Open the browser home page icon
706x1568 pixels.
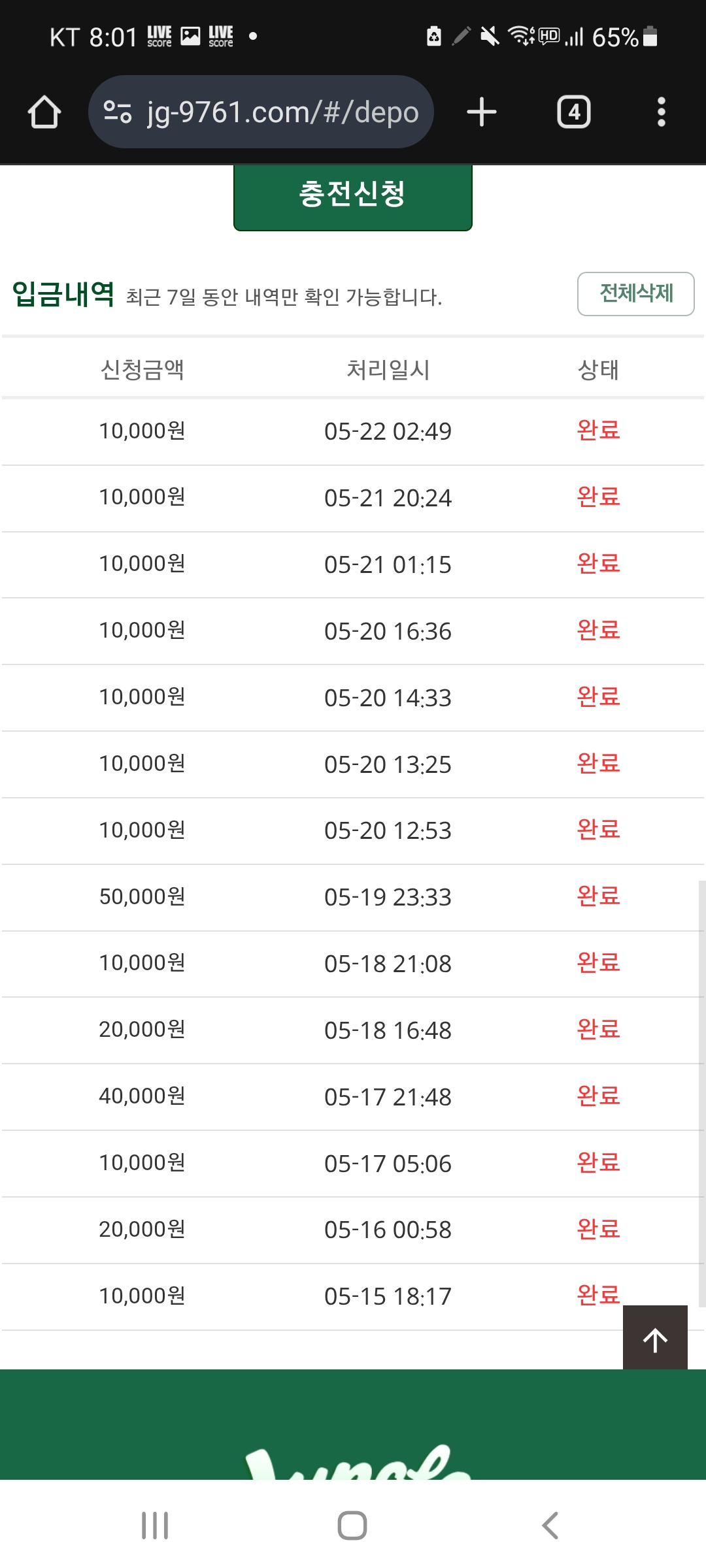(44, 112)
